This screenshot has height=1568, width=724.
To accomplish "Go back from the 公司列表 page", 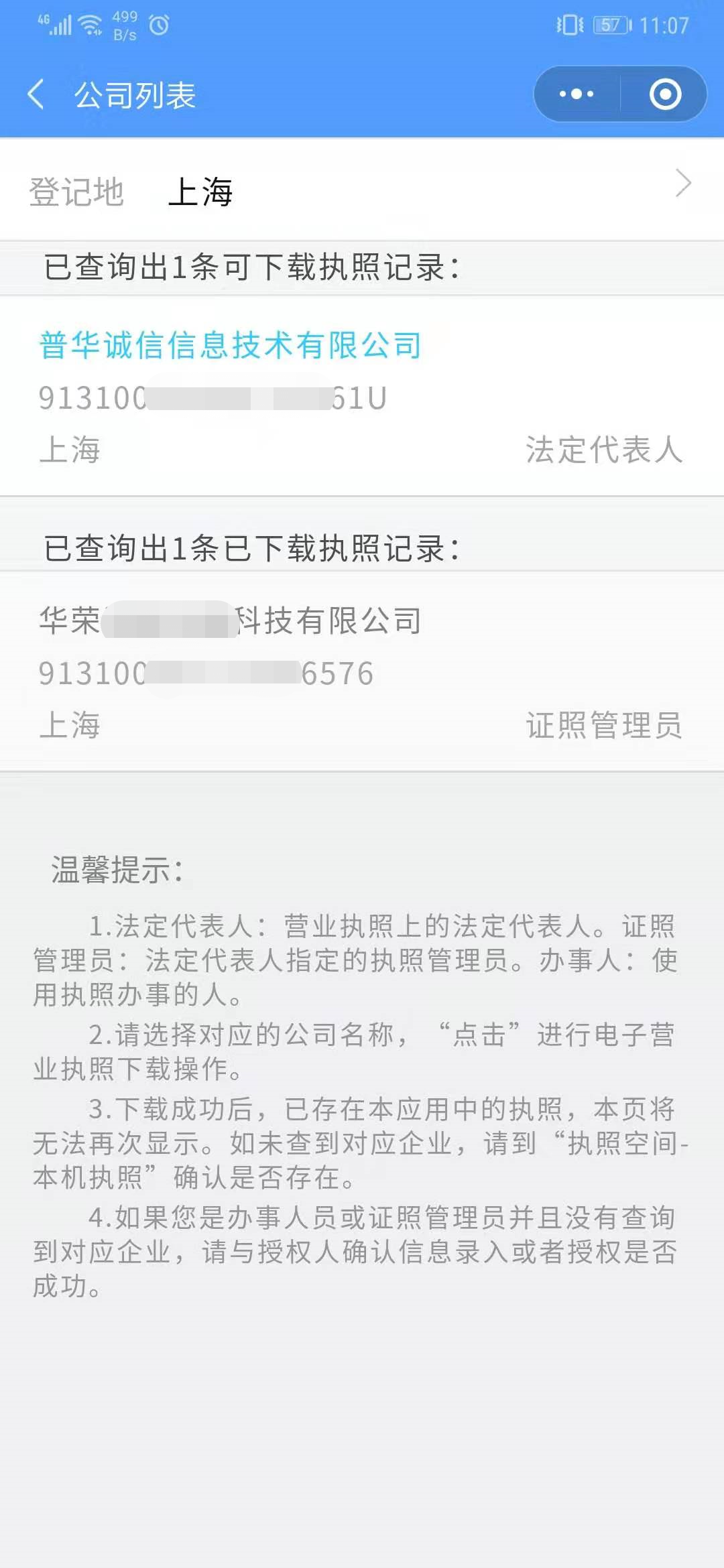I will [x=36, y=94].
